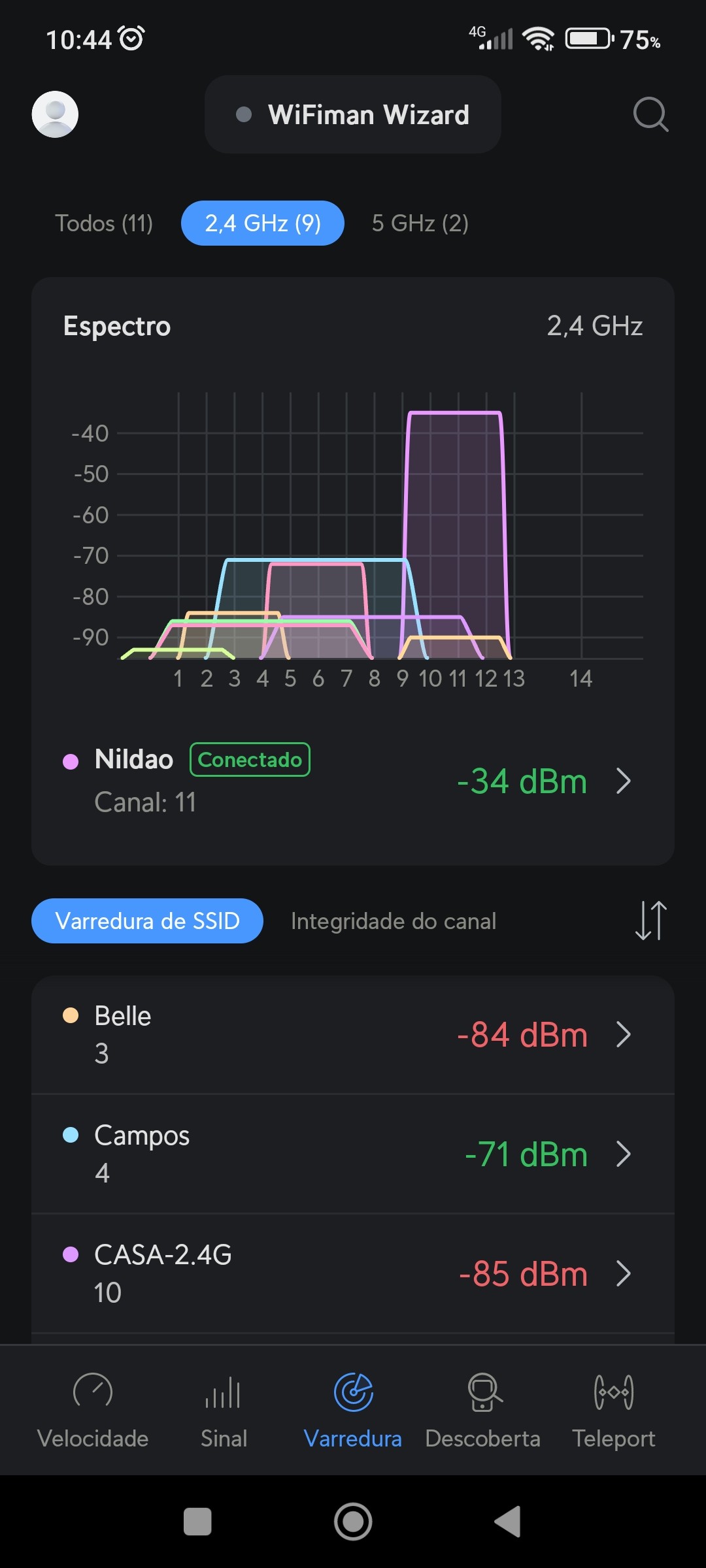Switch to the 5 GHz (2) filter
Viewport: 706px width, 1568px height.
420,223
